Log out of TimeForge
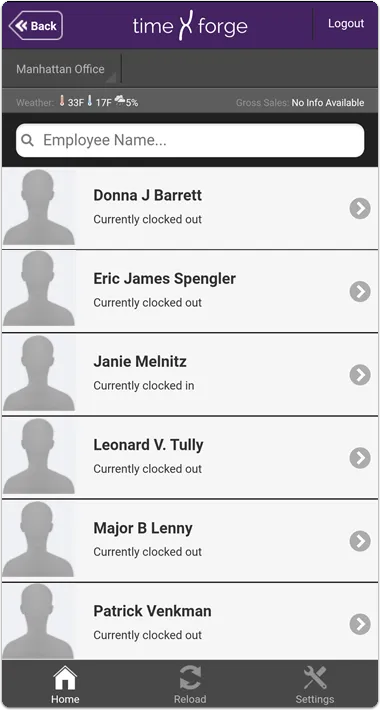The height and width of the screenshot is (710, 380). (x=346, y=24)
